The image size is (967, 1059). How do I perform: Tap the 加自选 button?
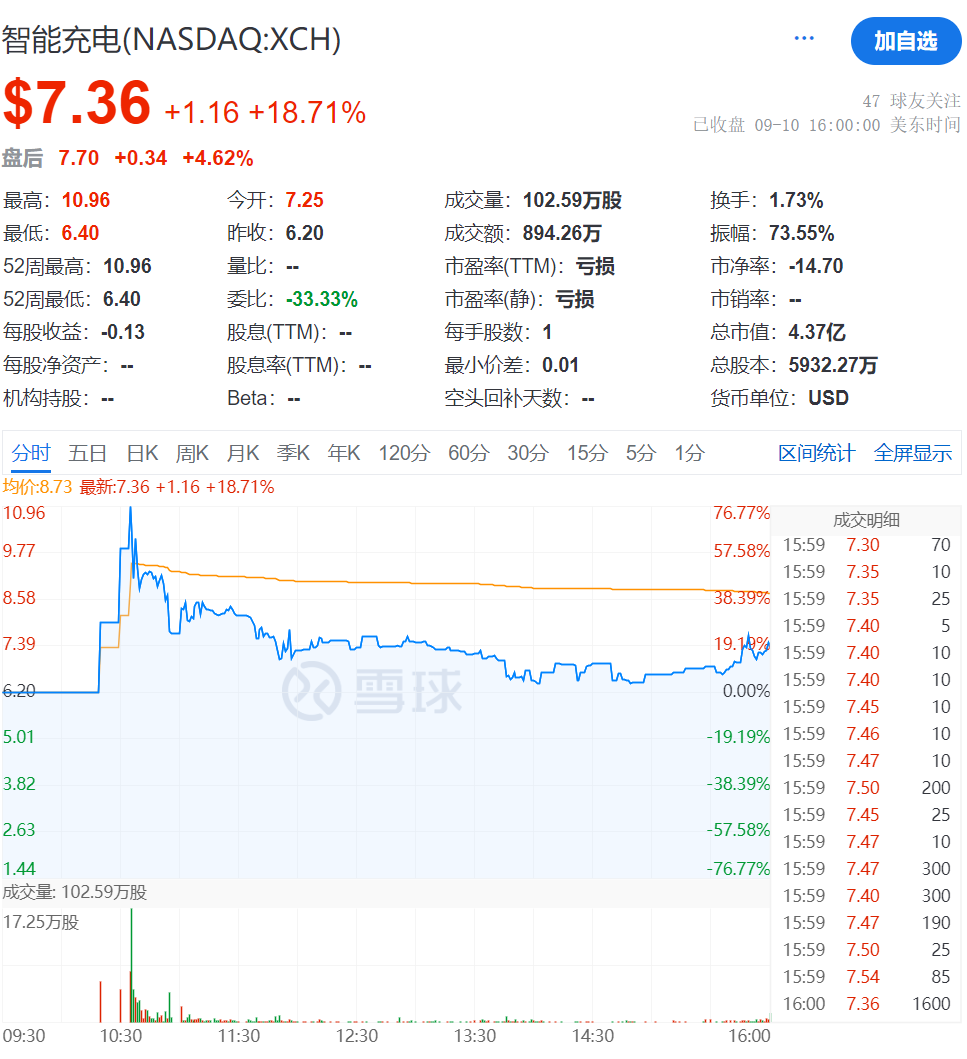point(905,41)
